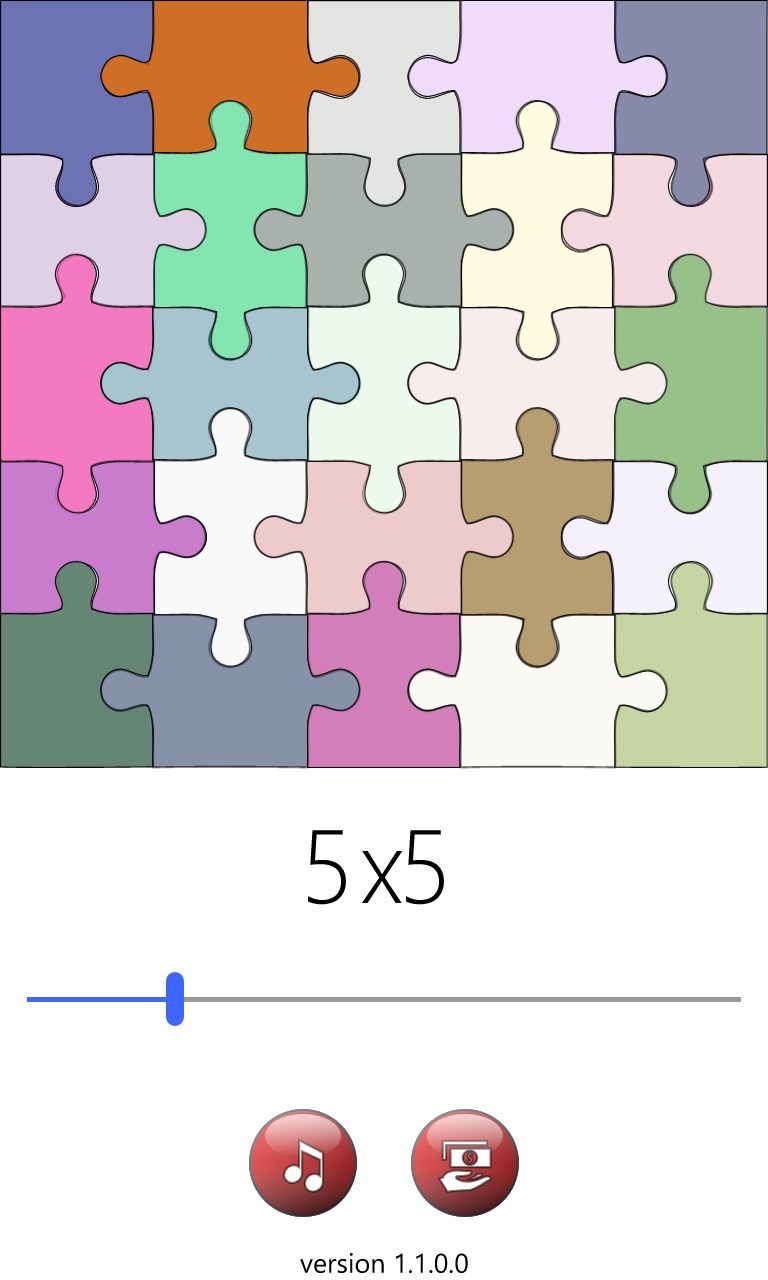Screen dimensions: 768x1280
Task: Start the 5x5 jigsaw puzzle preview
Action: 384,384
